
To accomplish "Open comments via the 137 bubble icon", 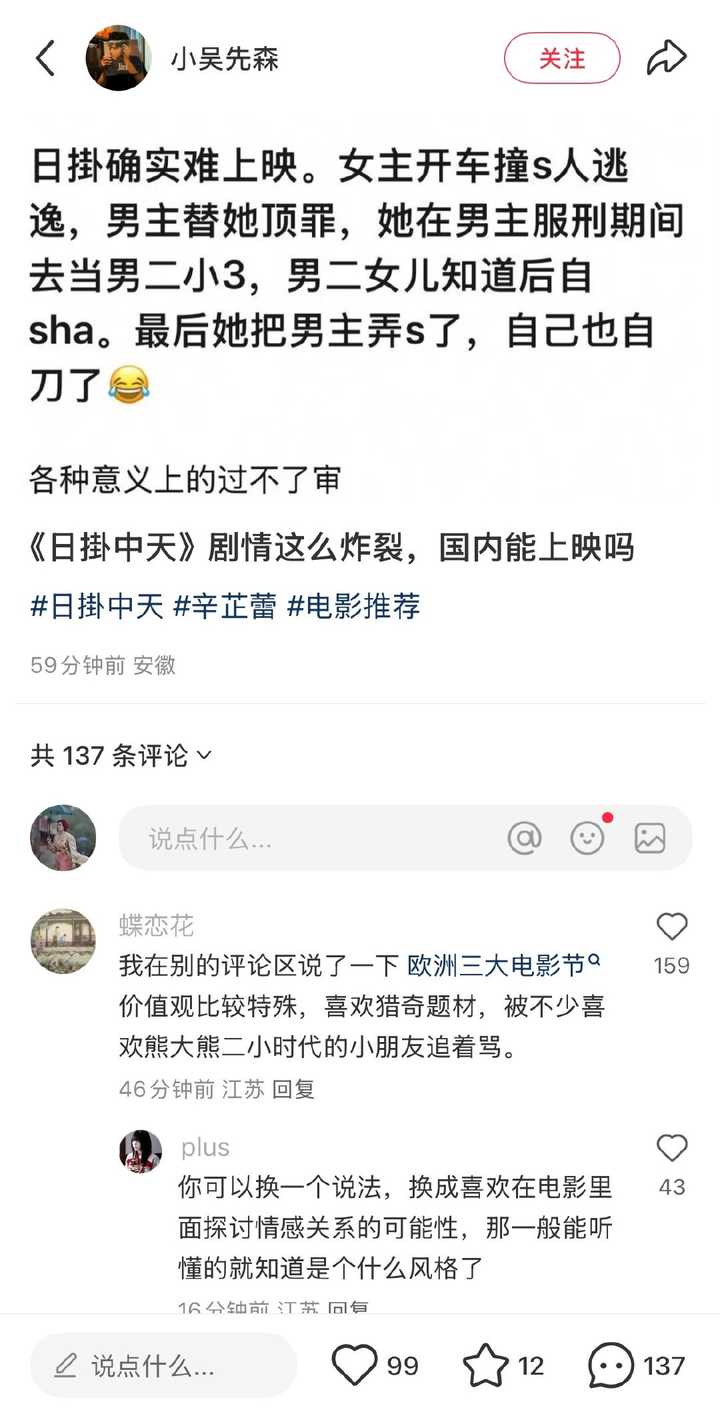I will click(611, 1366).
